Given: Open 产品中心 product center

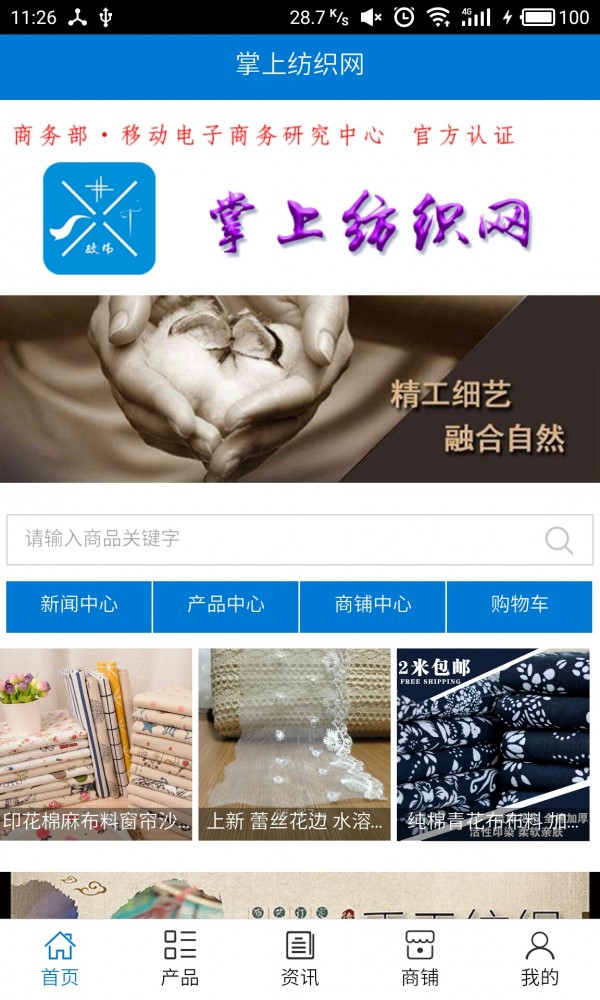Looking at the screenshot, I should point(226,605).
